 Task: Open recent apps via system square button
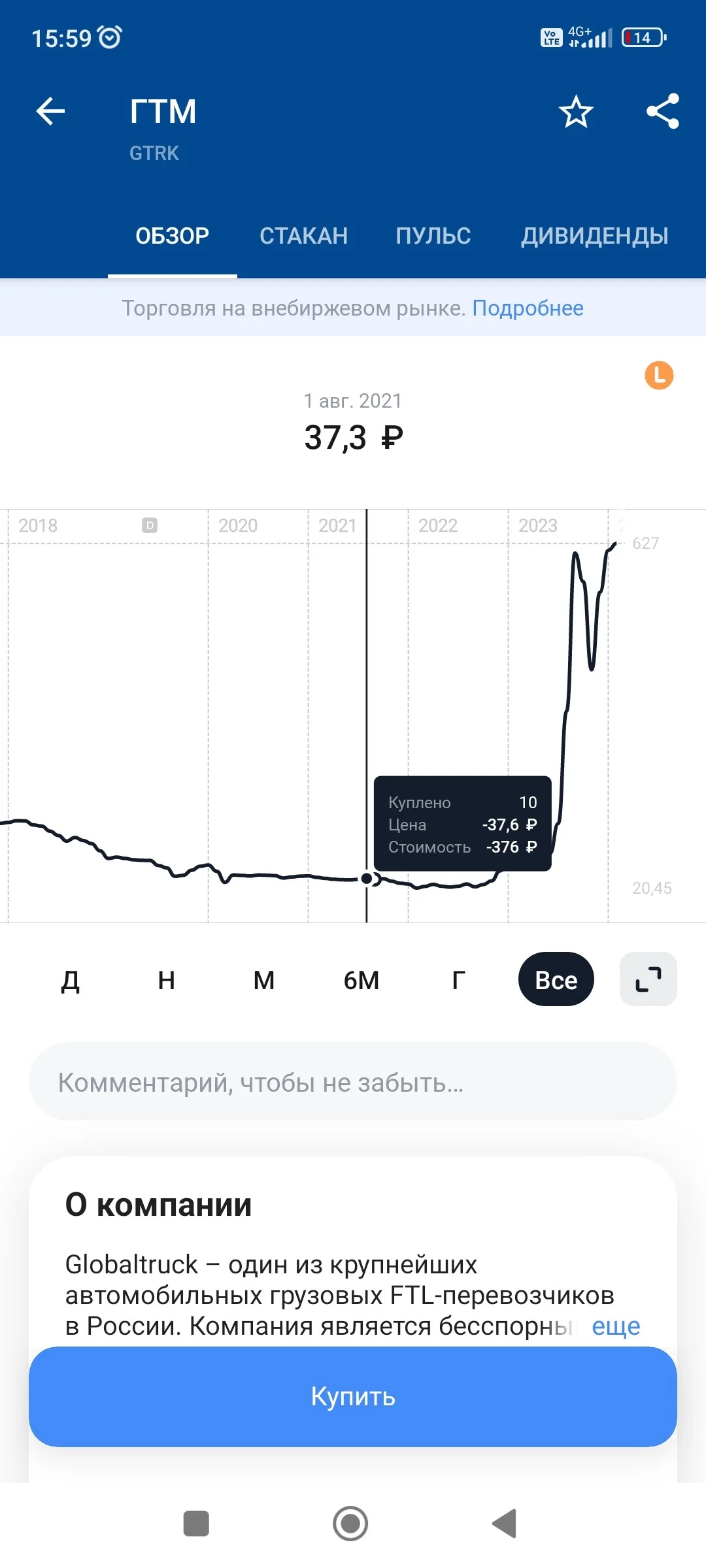coord(196,1524)
